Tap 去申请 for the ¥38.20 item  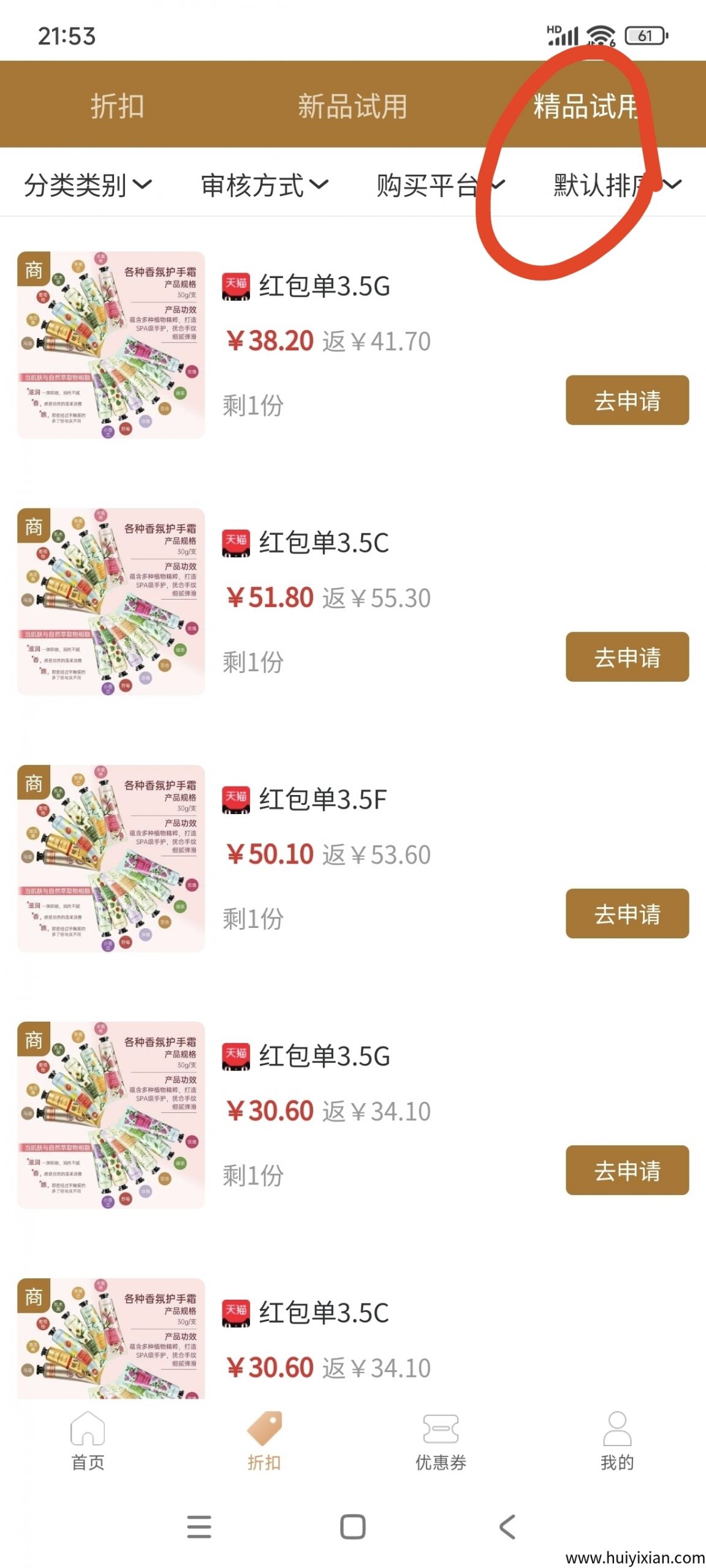[x=626, y=399]
